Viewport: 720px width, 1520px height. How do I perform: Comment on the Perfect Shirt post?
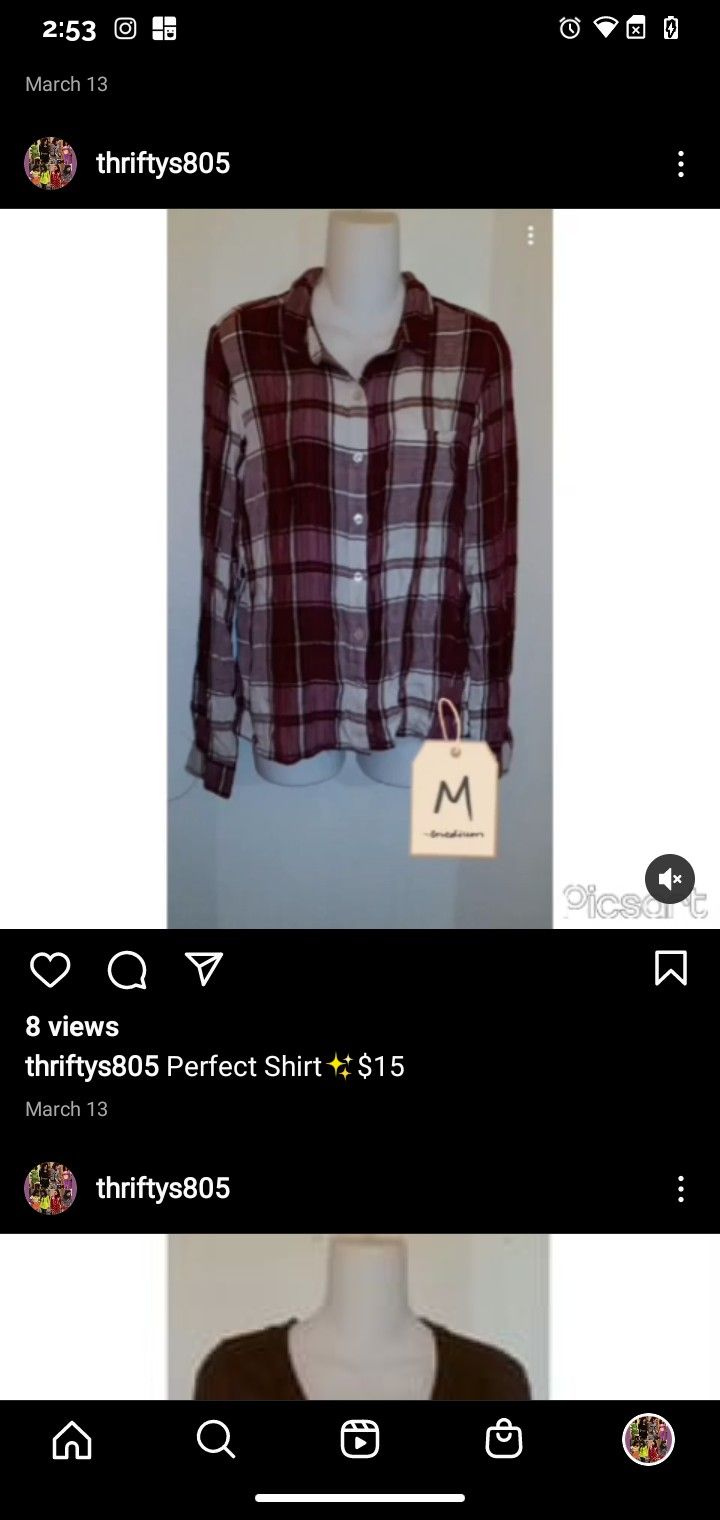click(x=127, y=969)
